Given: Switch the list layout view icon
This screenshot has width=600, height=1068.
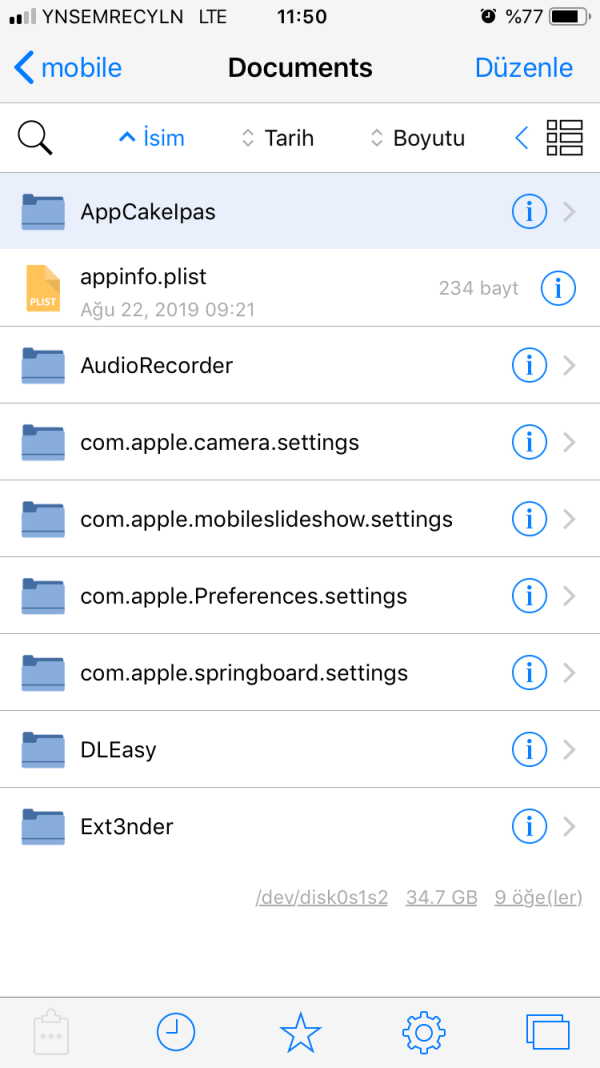Looking at the screenshot, I should click(564, 138).
